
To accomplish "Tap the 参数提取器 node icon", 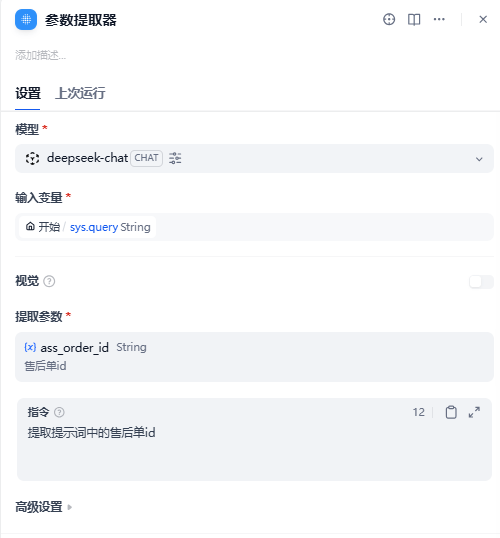I will point(26,20).
